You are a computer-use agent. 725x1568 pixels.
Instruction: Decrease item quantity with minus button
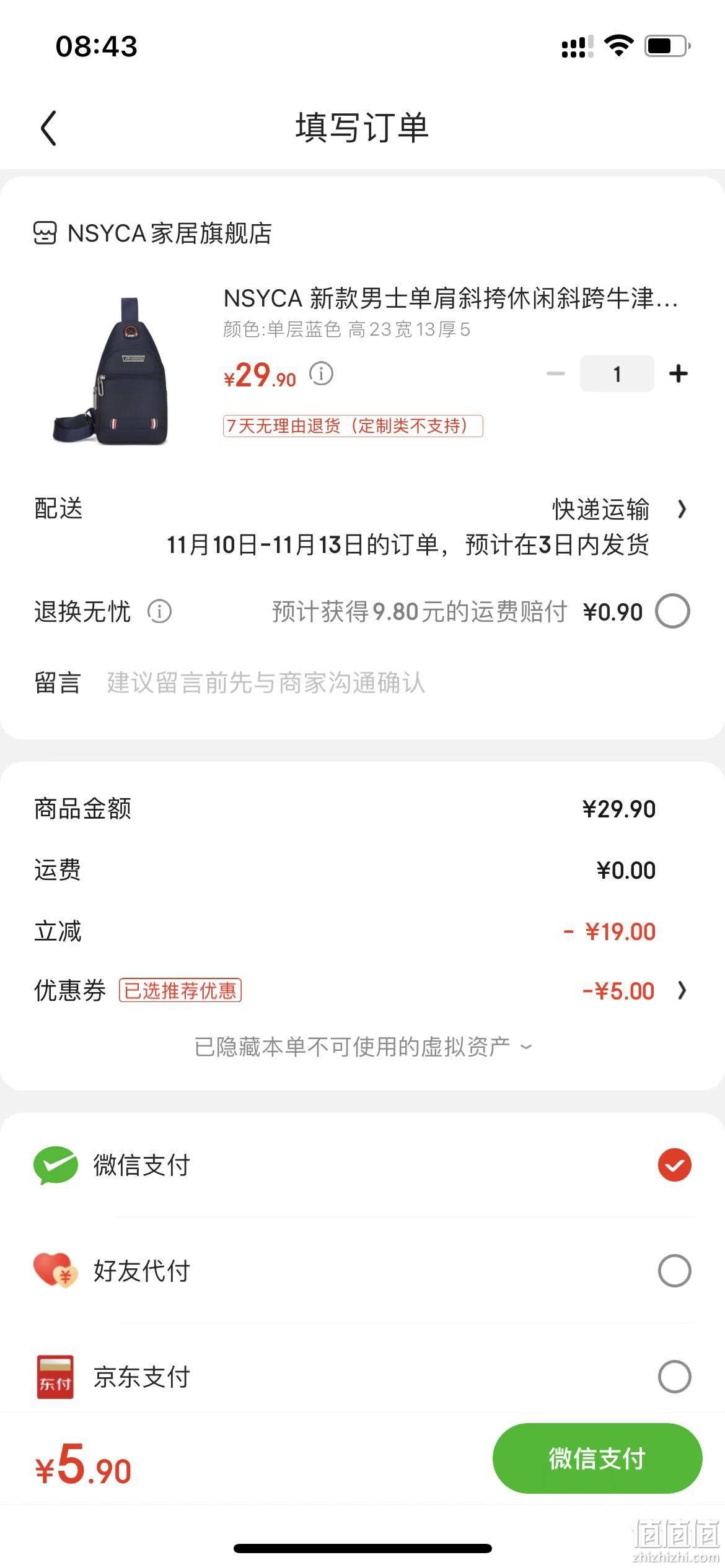555,373
